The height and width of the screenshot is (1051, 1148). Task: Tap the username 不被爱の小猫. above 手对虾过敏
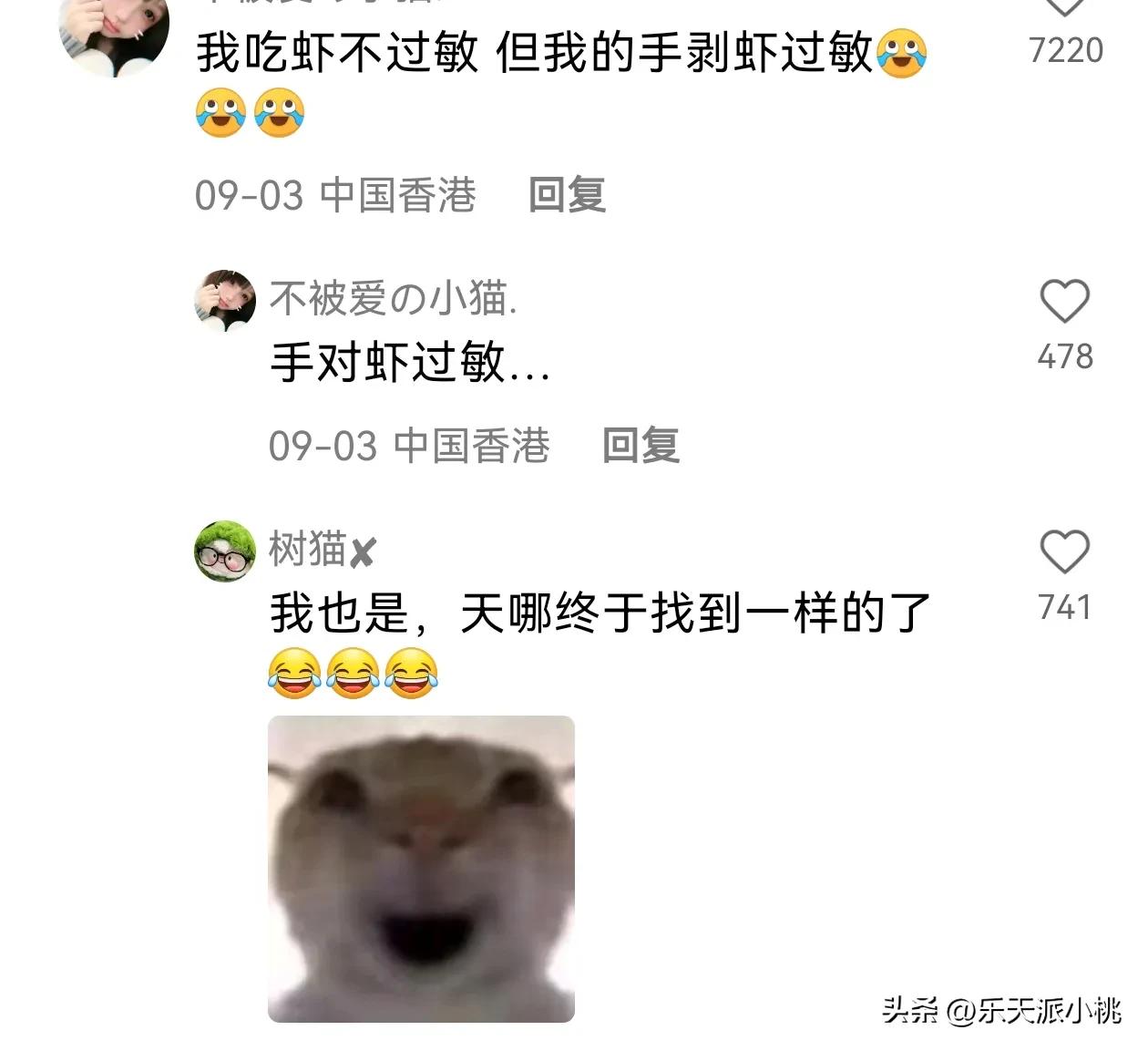(393, 299)
